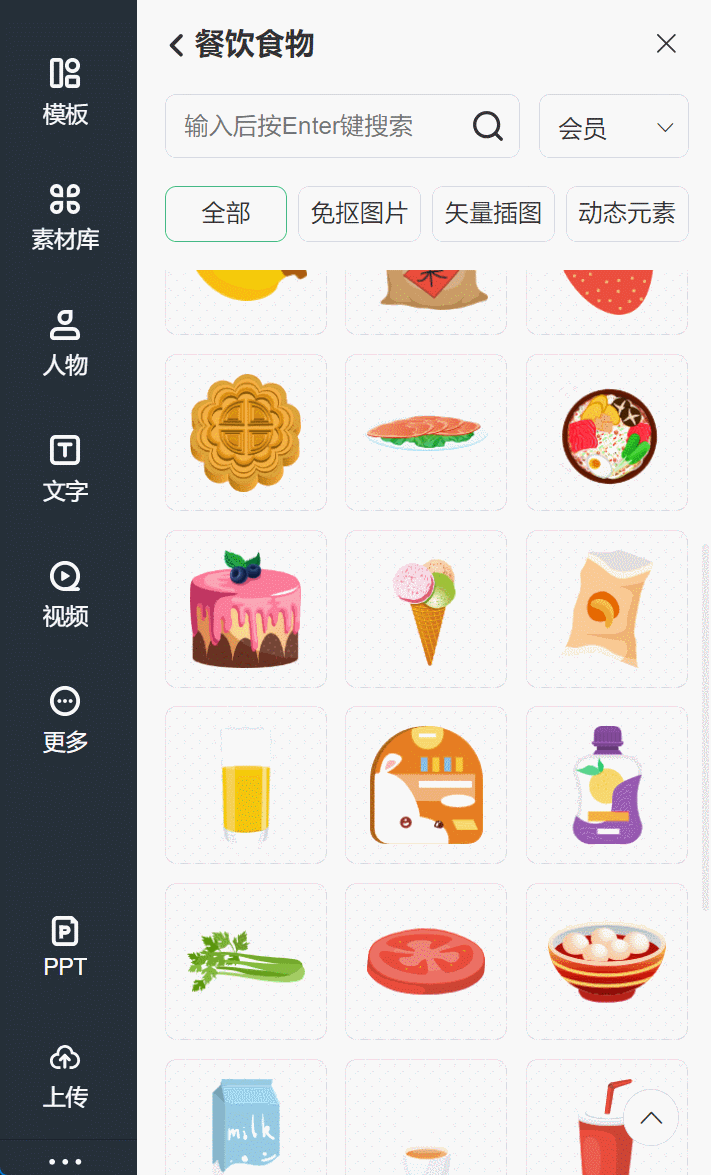This screenshot has width=711, height=1175.
Task: Open 上传 upload in the sidebar
Action: pos(65,1076)
